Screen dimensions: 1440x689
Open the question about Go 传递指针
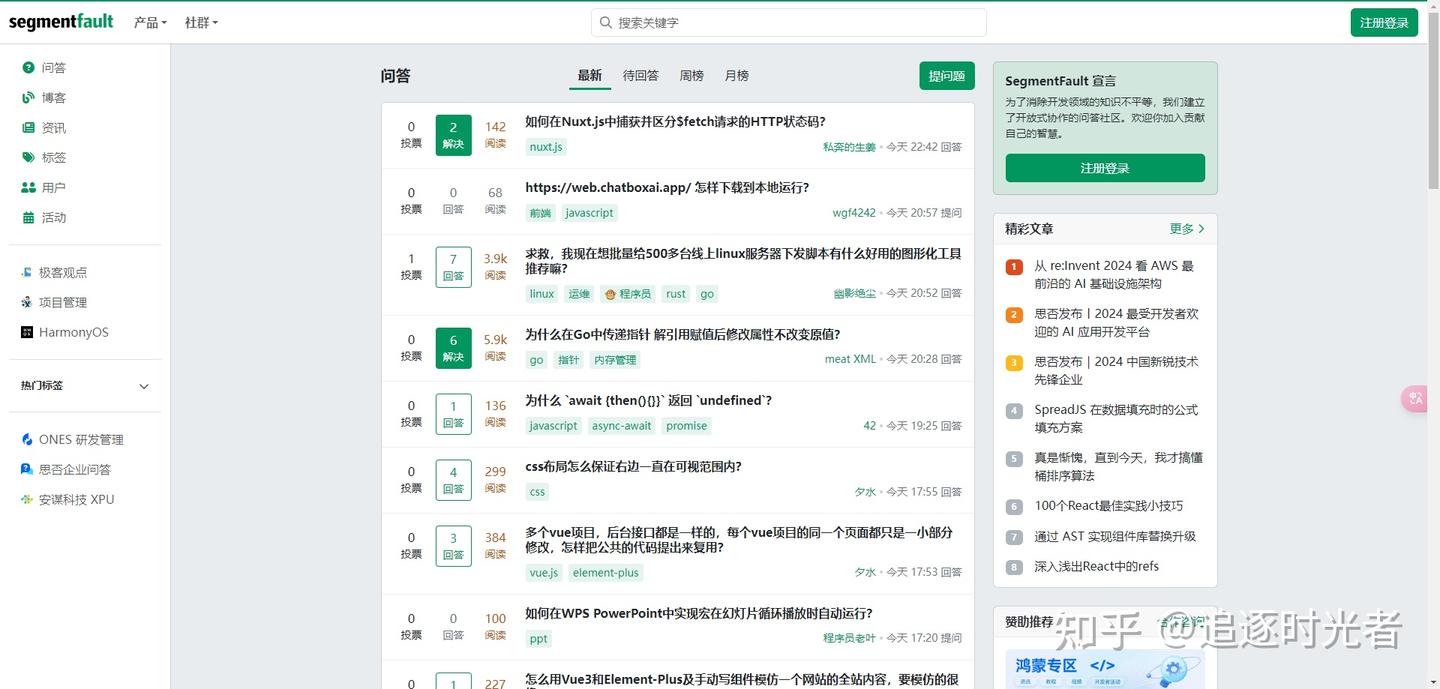[x=682, y=335]
